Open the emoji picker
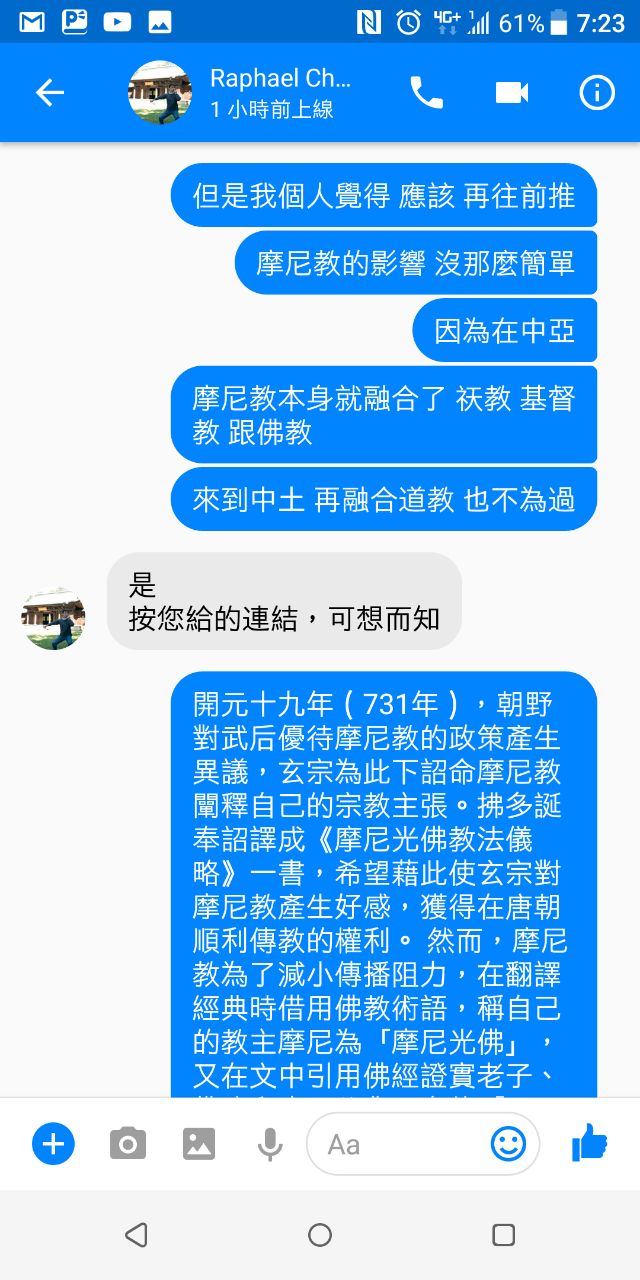This screenshot has width=640, height=1280. [508, 1143]
